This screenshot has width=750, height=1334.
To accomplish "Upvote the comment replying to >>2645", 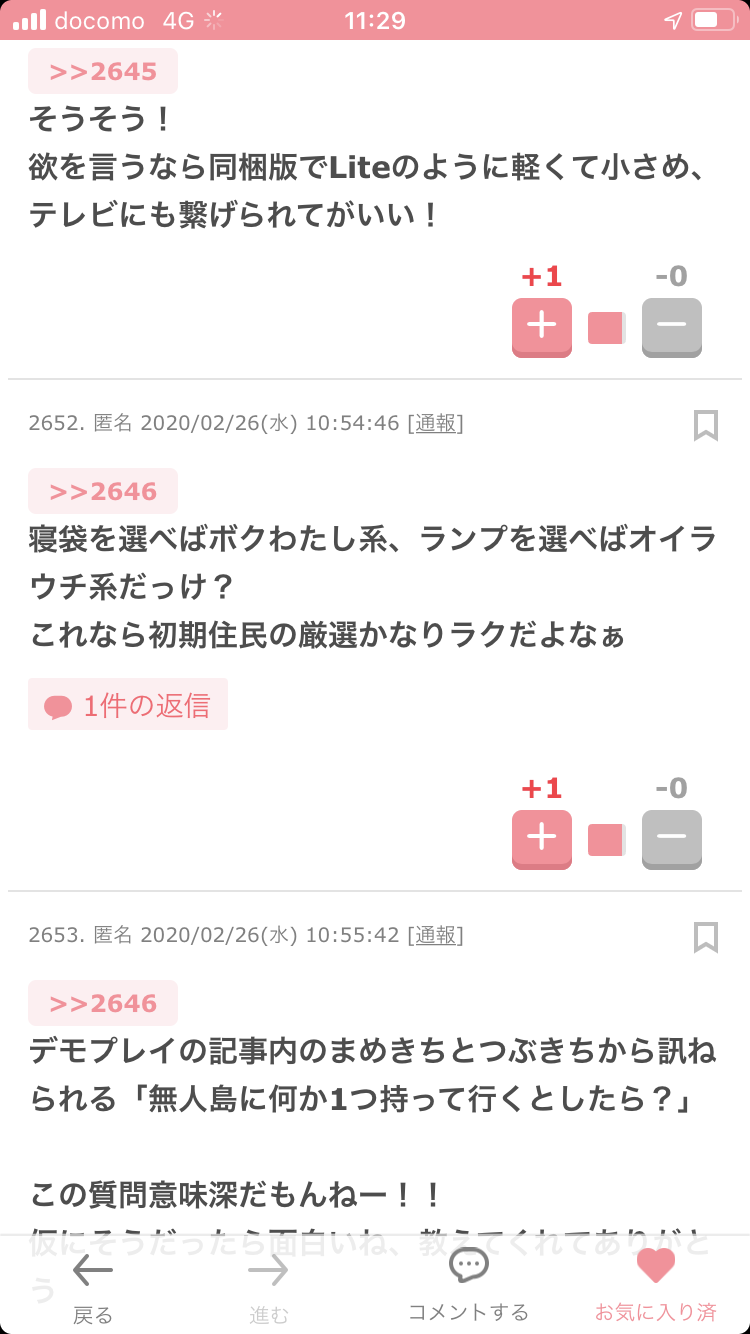I will click(x=542, y=327).
